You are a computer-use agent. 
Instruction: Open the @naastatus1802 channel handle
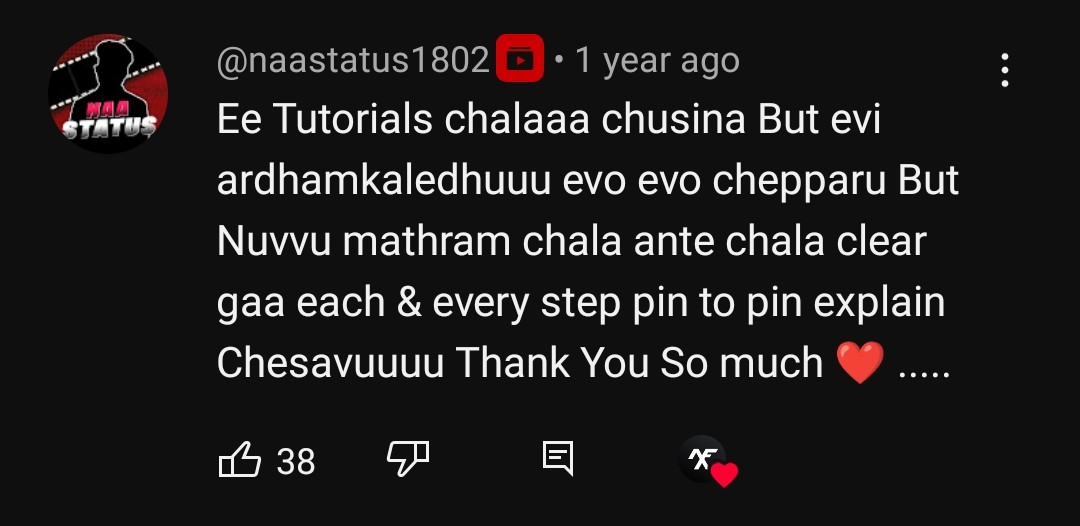pos(353,61)
